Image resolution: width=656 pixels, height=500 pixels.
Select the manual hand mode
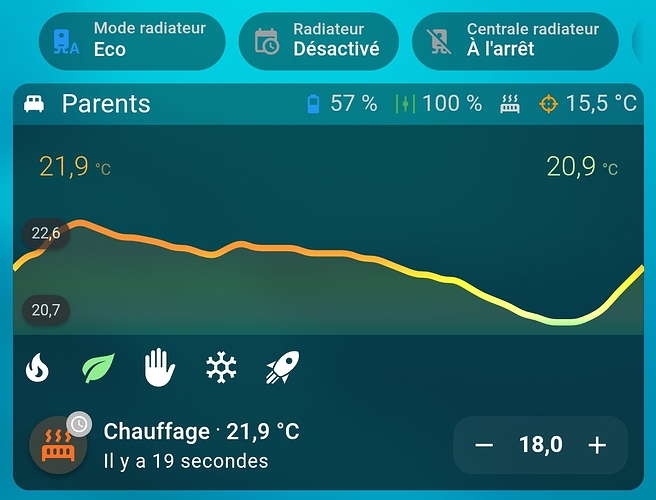[159, 368]
